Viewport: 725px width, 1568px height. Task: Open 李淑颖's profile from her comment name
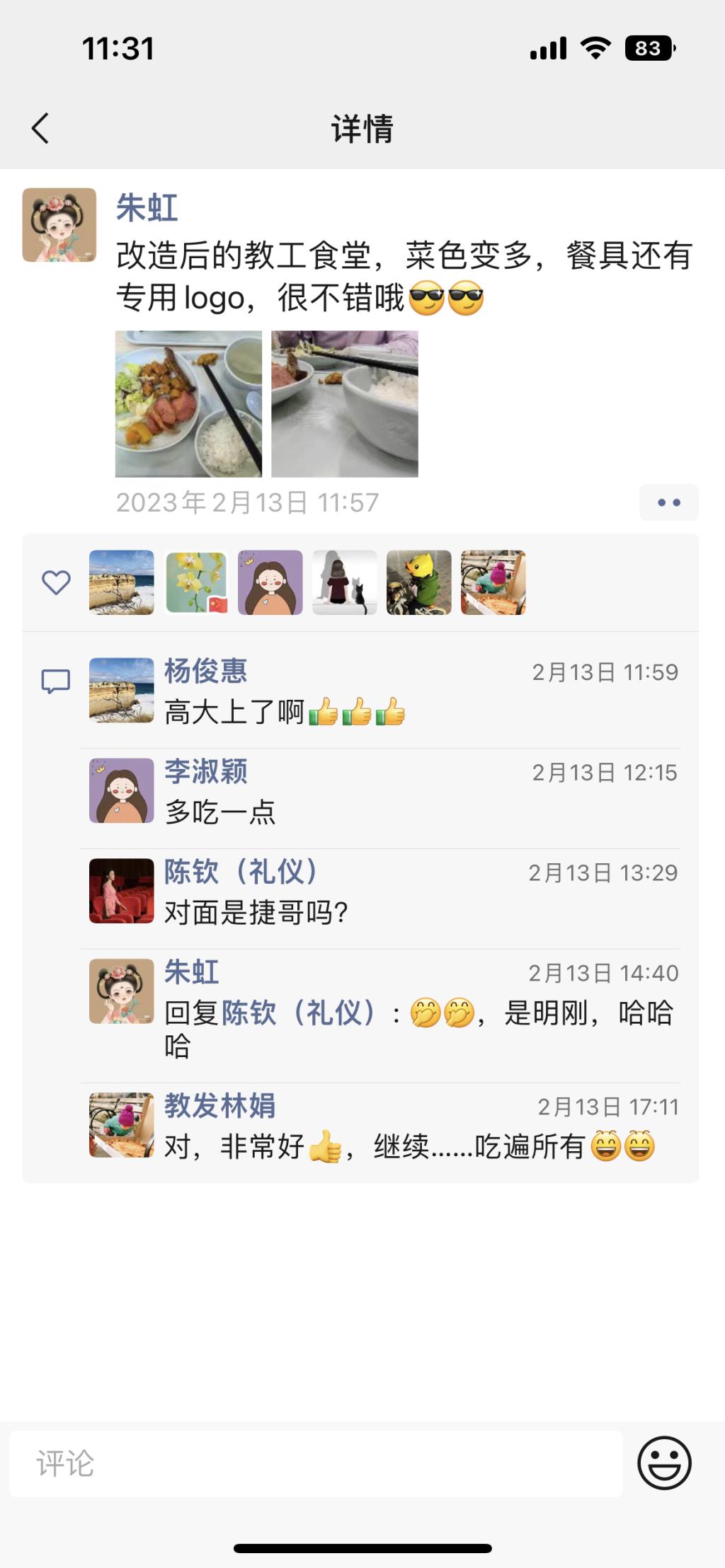(206, 771)
